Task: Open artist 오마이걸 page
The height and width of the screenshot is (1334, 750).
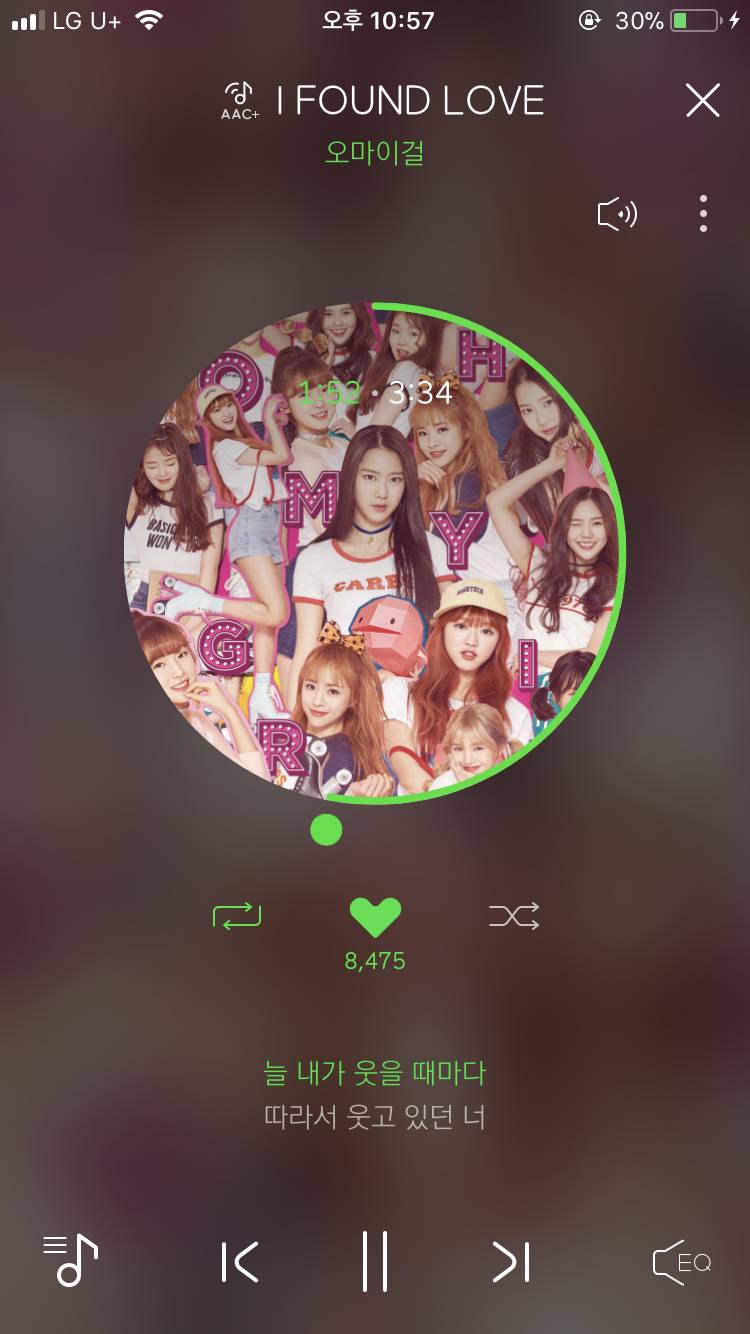Action: tap(375, 153)
